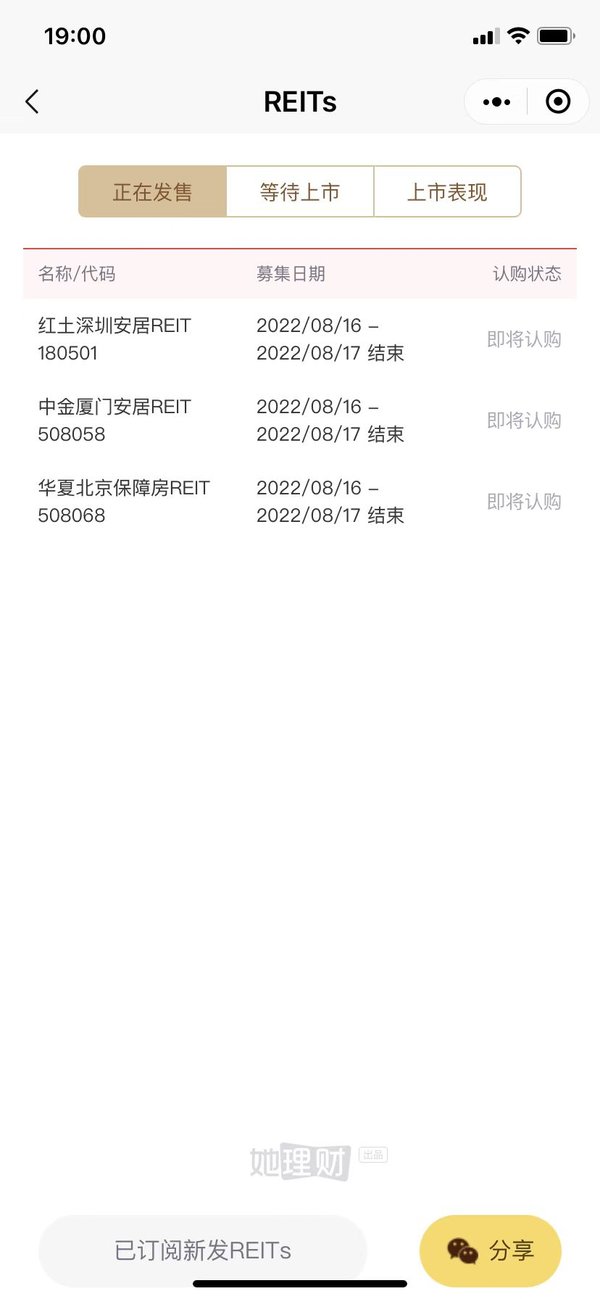
Task: Go back using the top-left arrow
Action: point(32,101)
